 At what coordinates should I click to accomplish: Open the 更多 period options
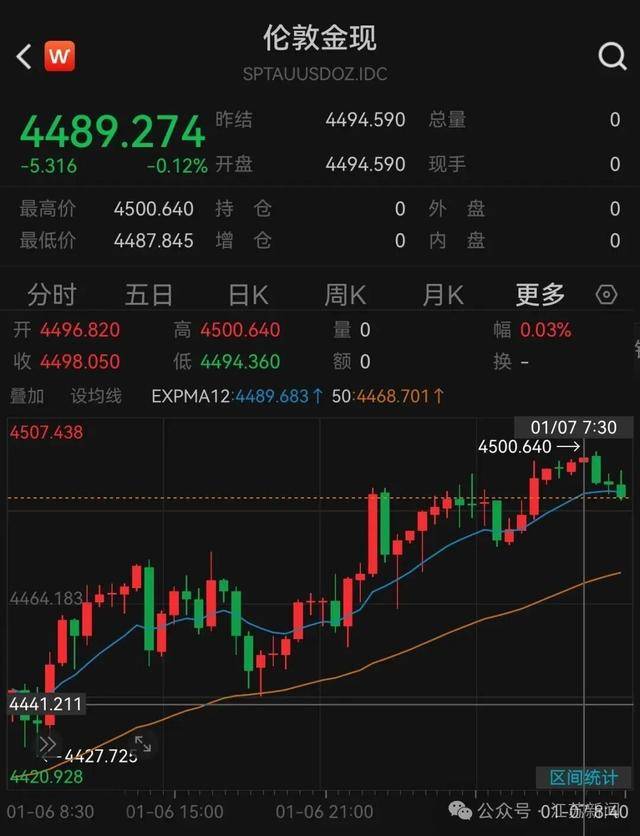tap(540, 295)
